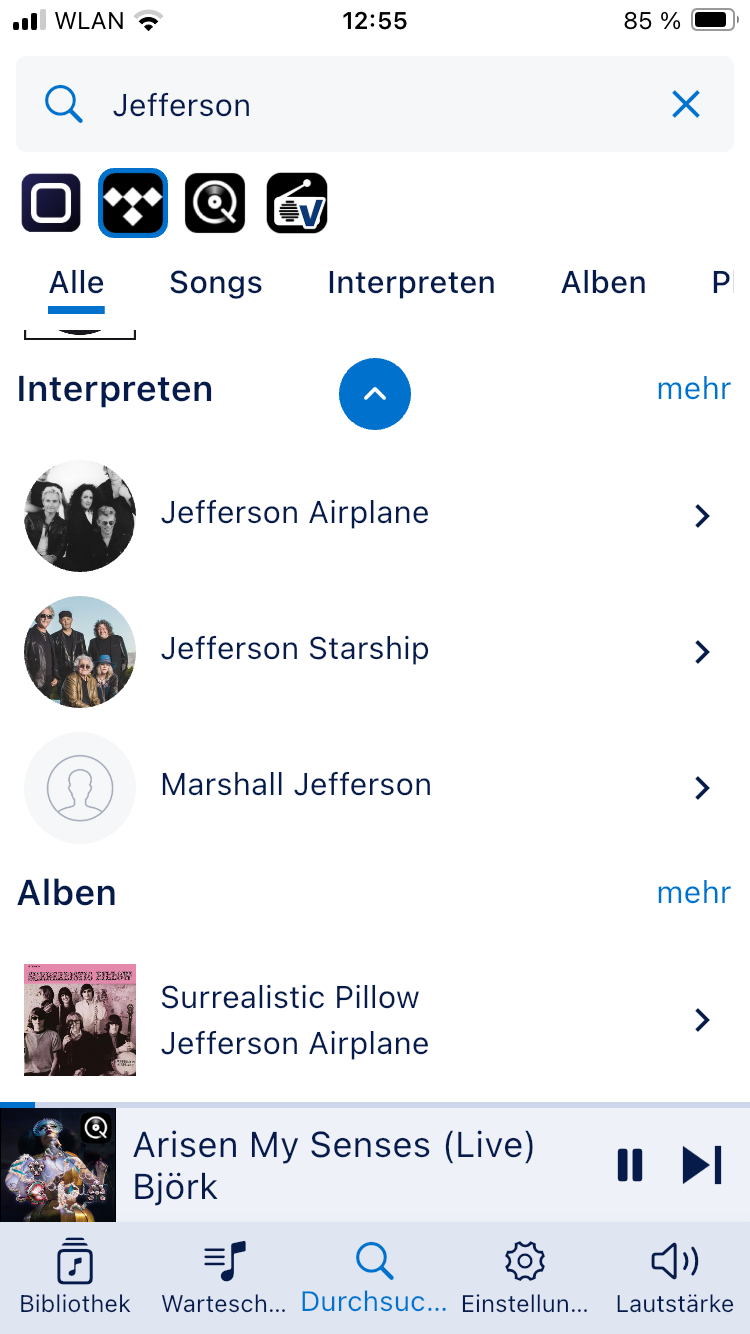
Task: Pause Arisen My Senses playback
Action: pyautogui.click(x=630, y=1165)
